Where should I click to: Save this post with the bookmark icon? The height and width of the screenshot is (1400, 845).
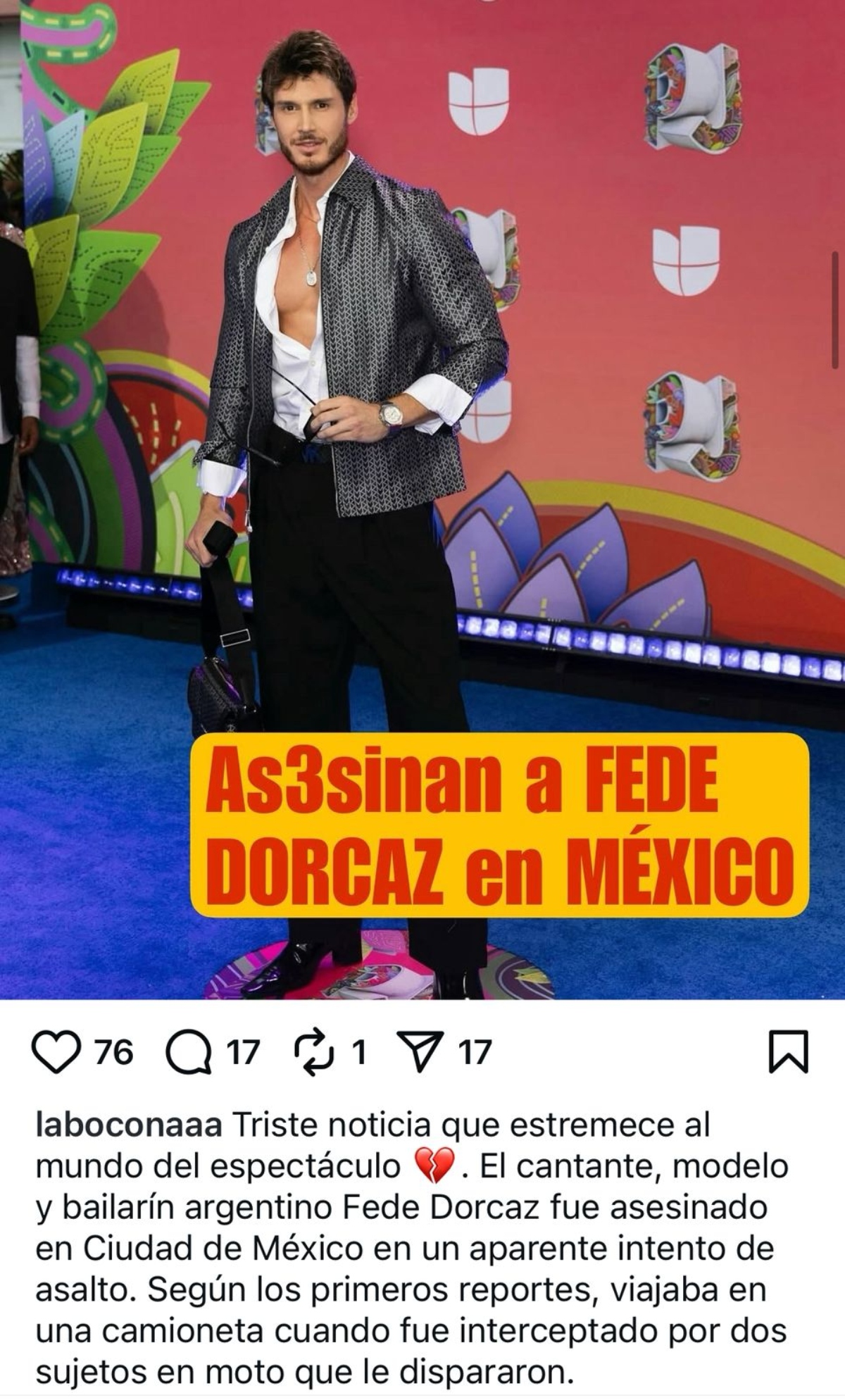pos(788,1052)
